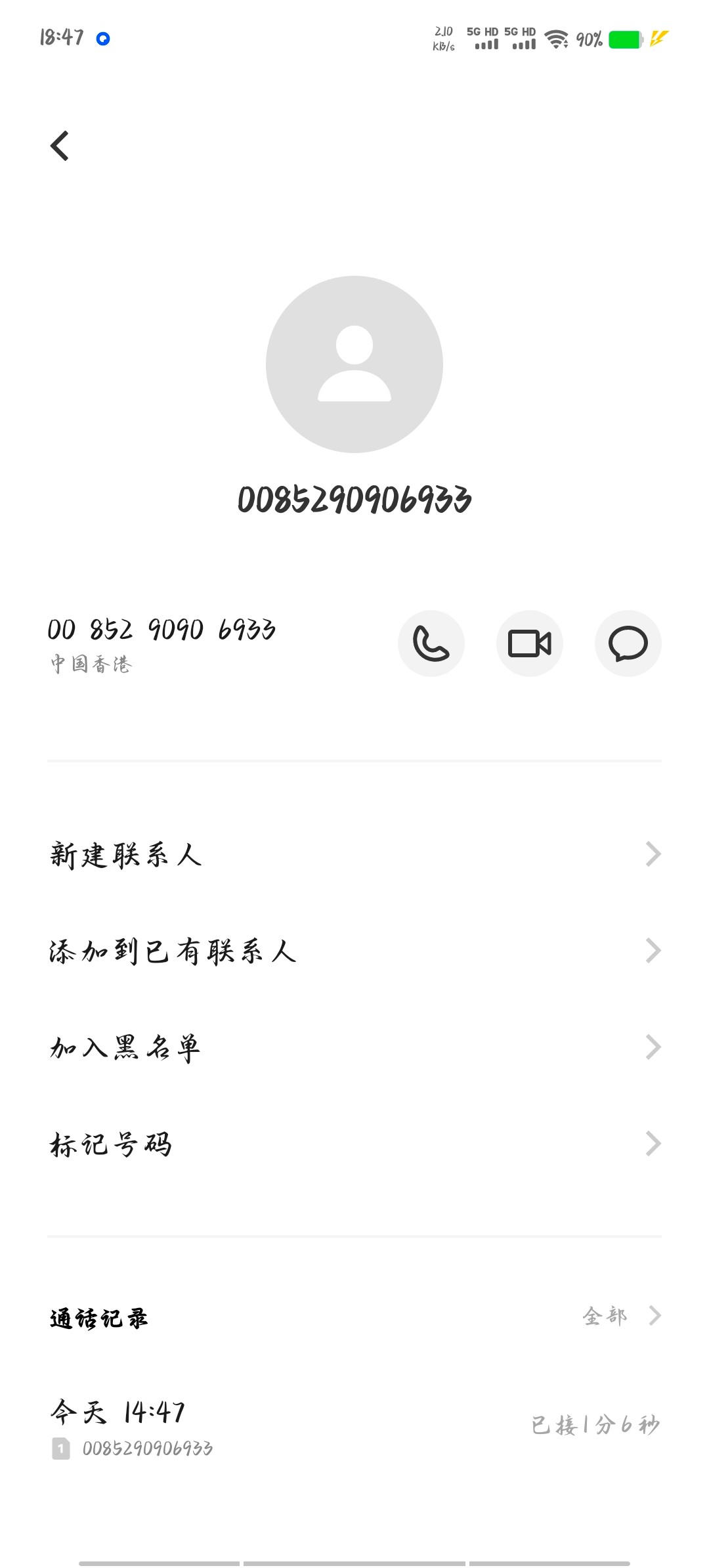Open today's 14:47 call record
The image size is (709, 1568).
point(354,1426)
